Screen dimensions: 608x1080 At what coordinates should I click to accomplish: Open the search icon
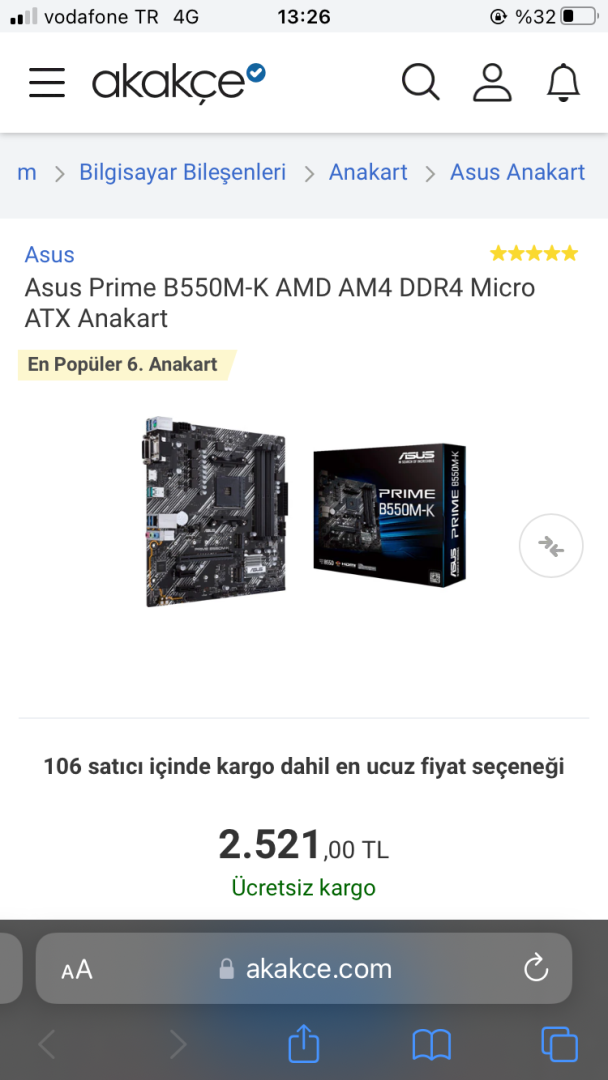(x=420, y=82)
